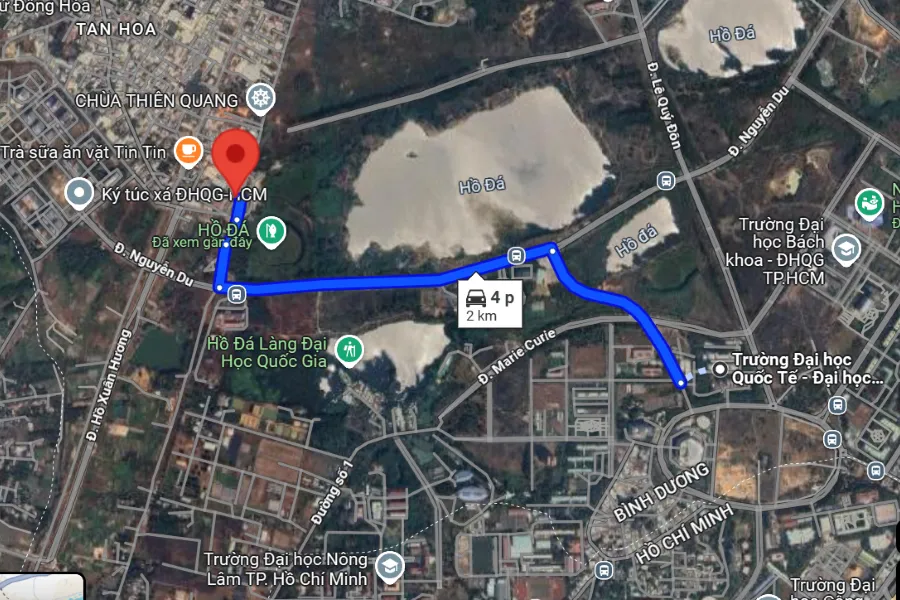
Task: Tap the Trường Đại học Nông Lâm marker
Action: pos(388,566)
